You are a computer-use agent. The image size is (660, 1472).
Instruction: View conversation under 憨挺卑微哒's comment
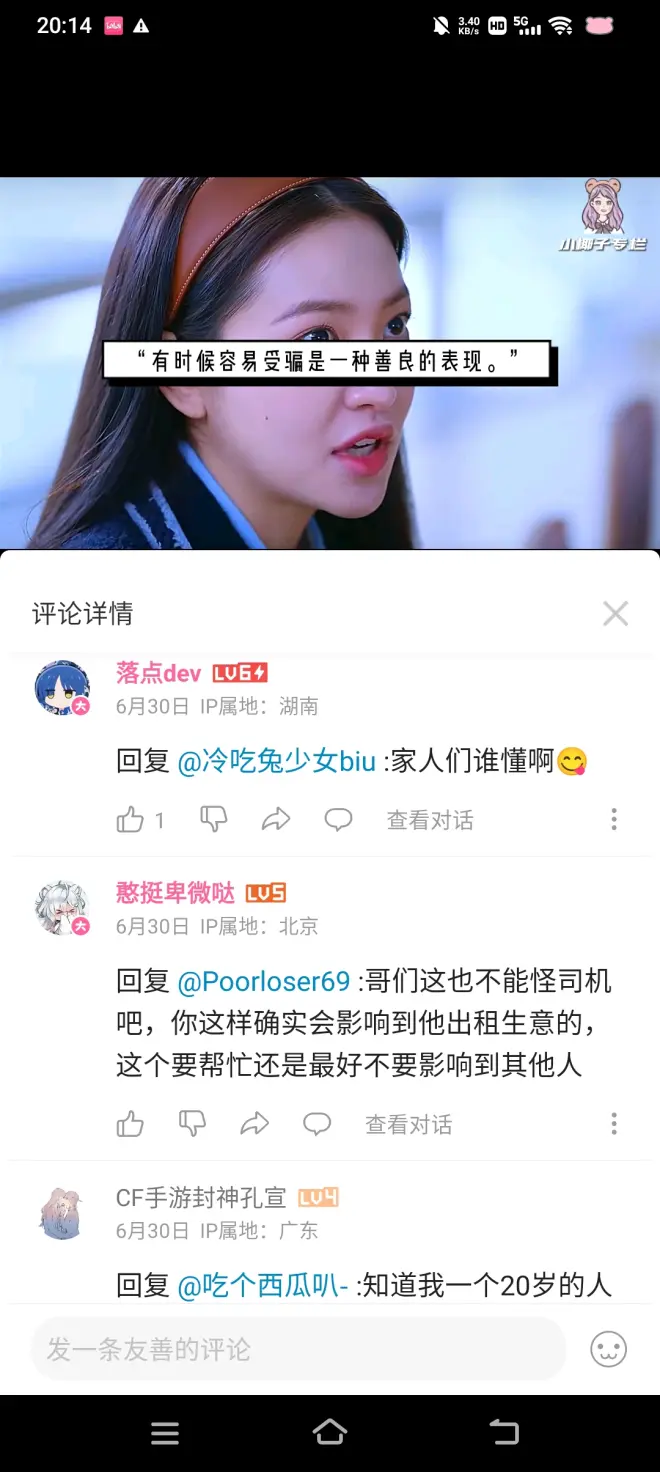click(x=408, y=1125)
